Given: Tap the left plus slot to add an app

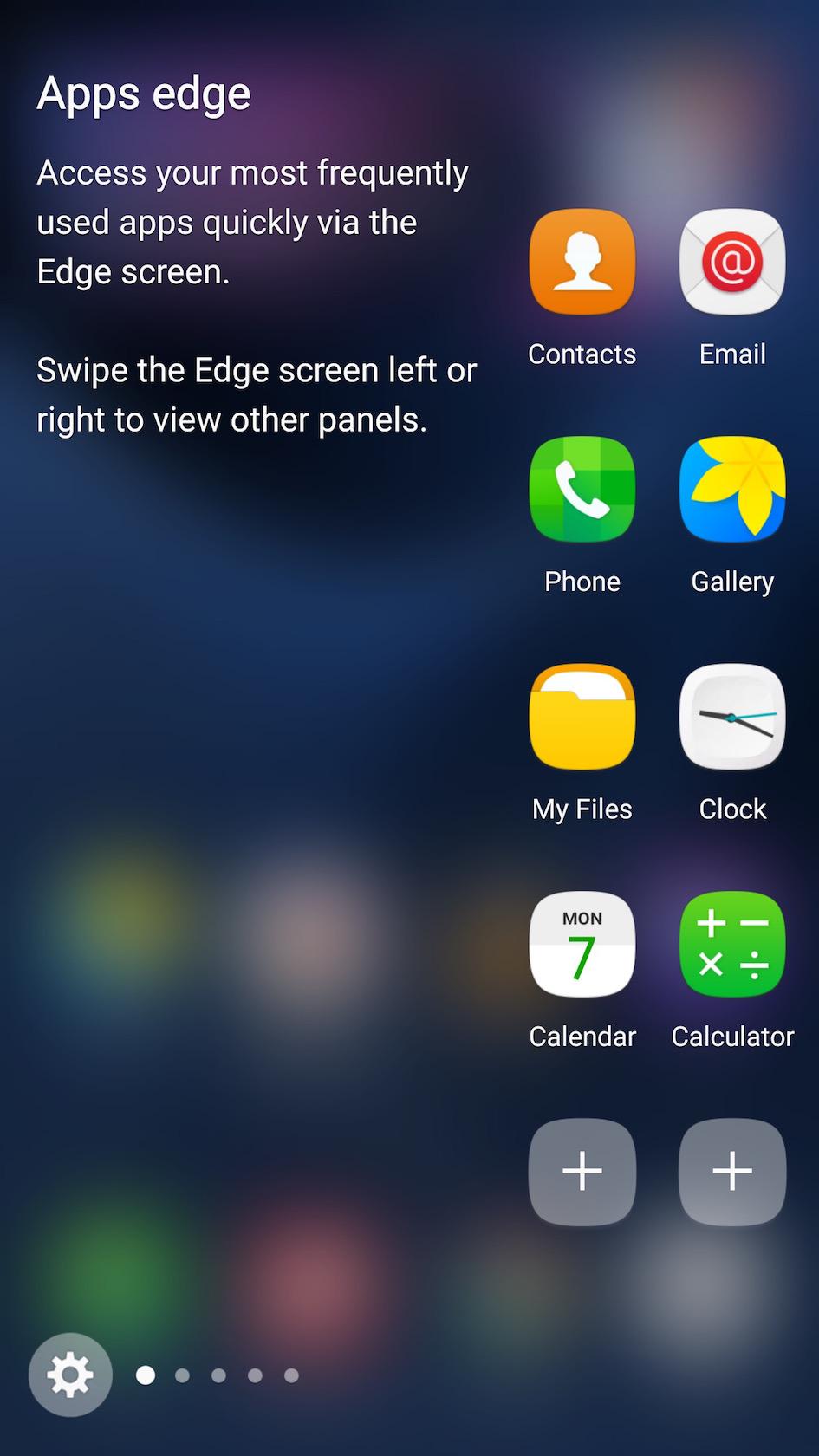Looking at the screenshot, I should [x=582, y=1172].
